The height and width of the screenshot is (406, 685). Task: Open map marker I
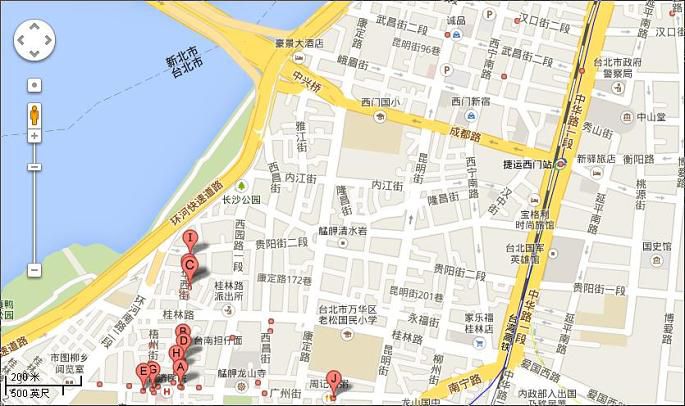pos(189,239)
